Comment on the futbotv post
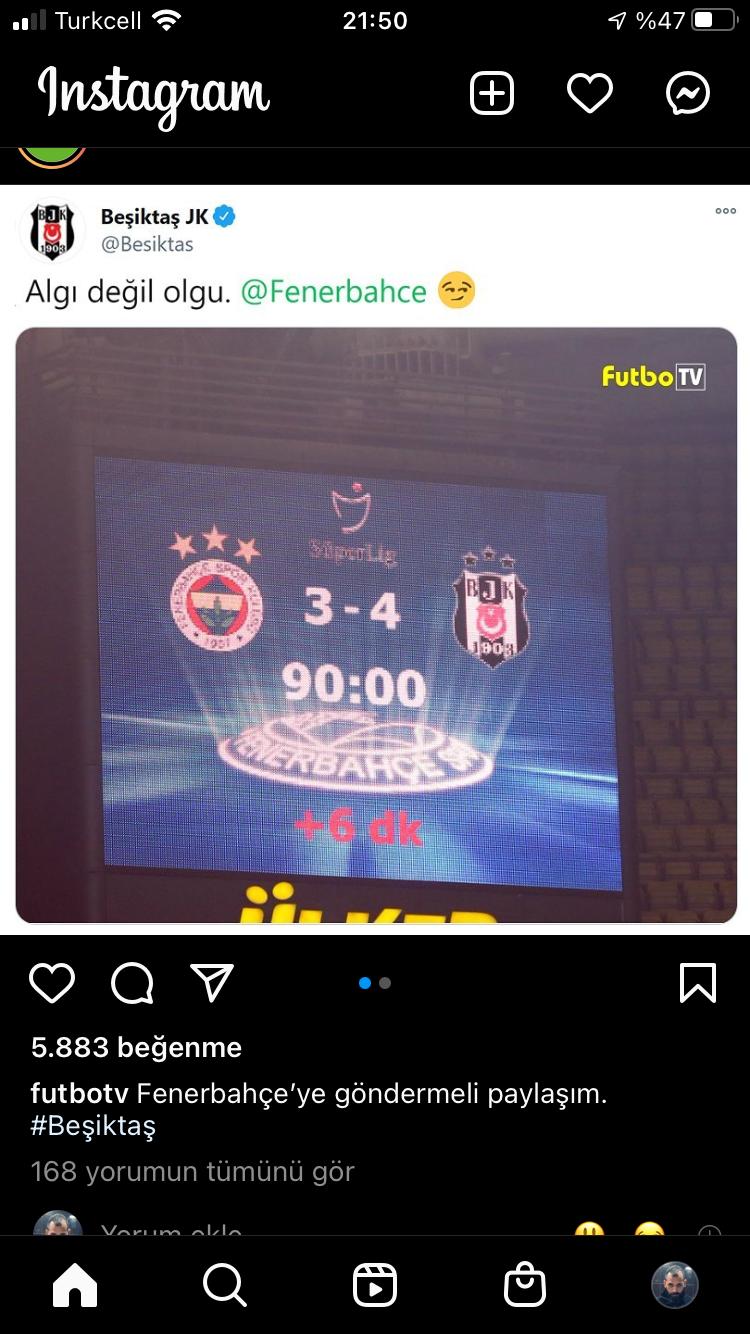 click(x=132, y=983)
